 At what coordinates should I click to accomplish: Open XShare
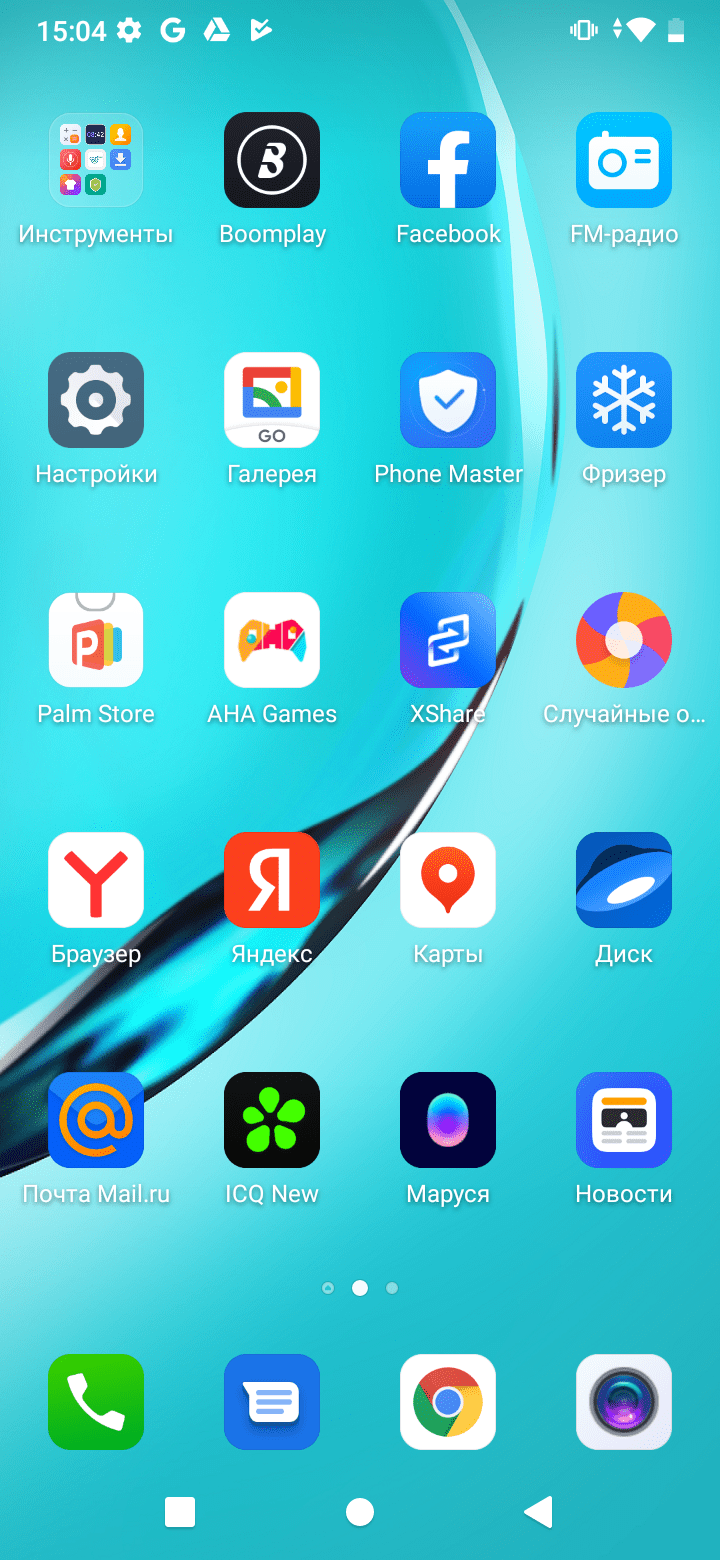pos(448,640)
